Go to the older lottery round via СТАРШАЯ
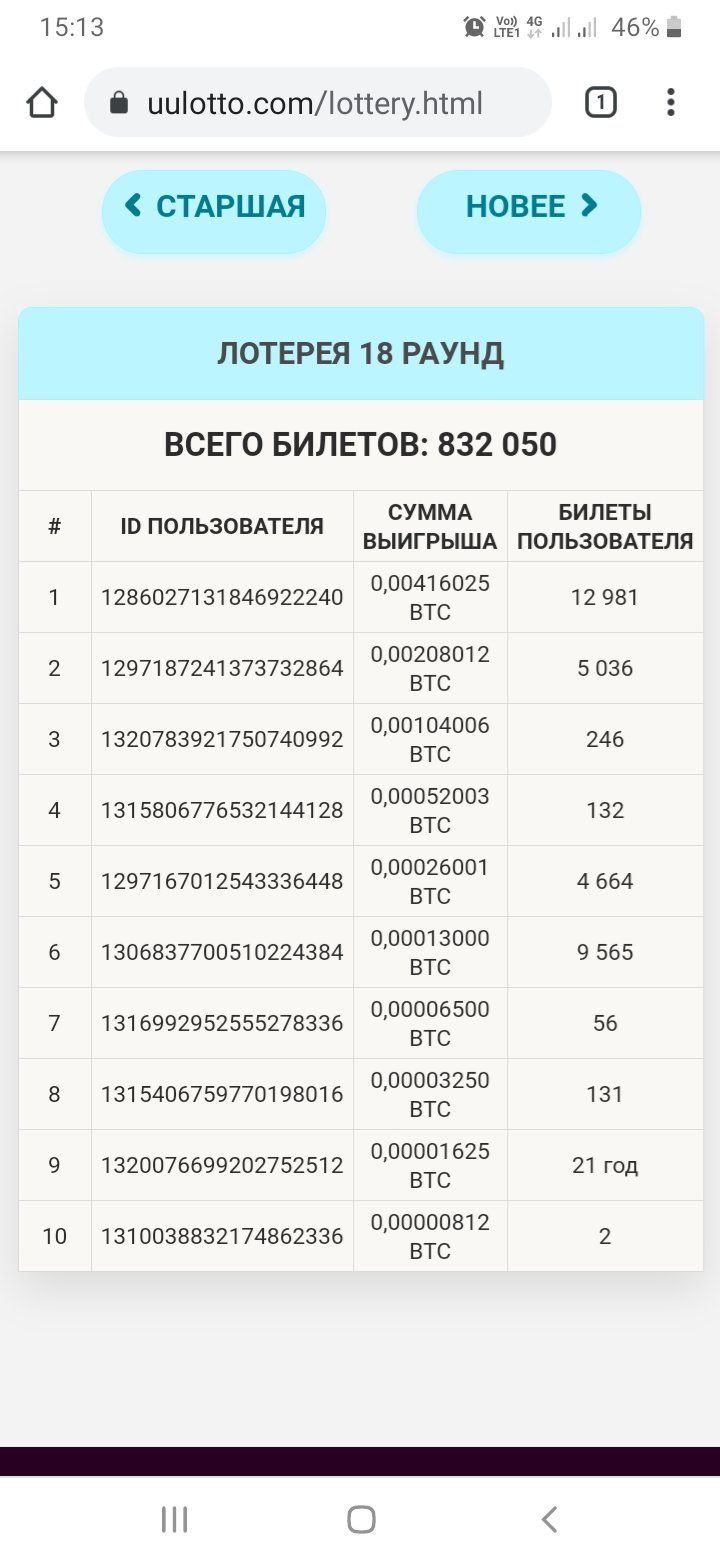This screenshot has height=1560, width=720. 214,211
